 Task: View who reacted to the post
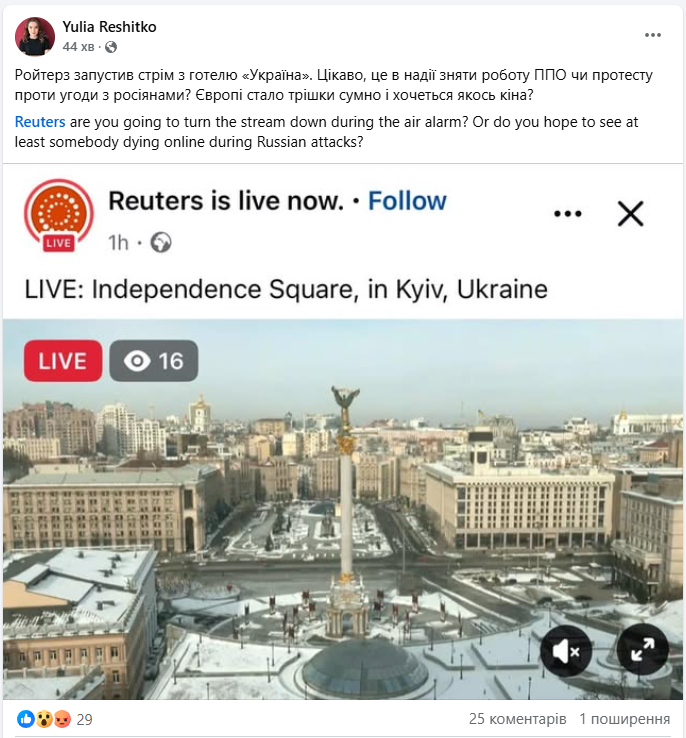click(x=55, y=719)
